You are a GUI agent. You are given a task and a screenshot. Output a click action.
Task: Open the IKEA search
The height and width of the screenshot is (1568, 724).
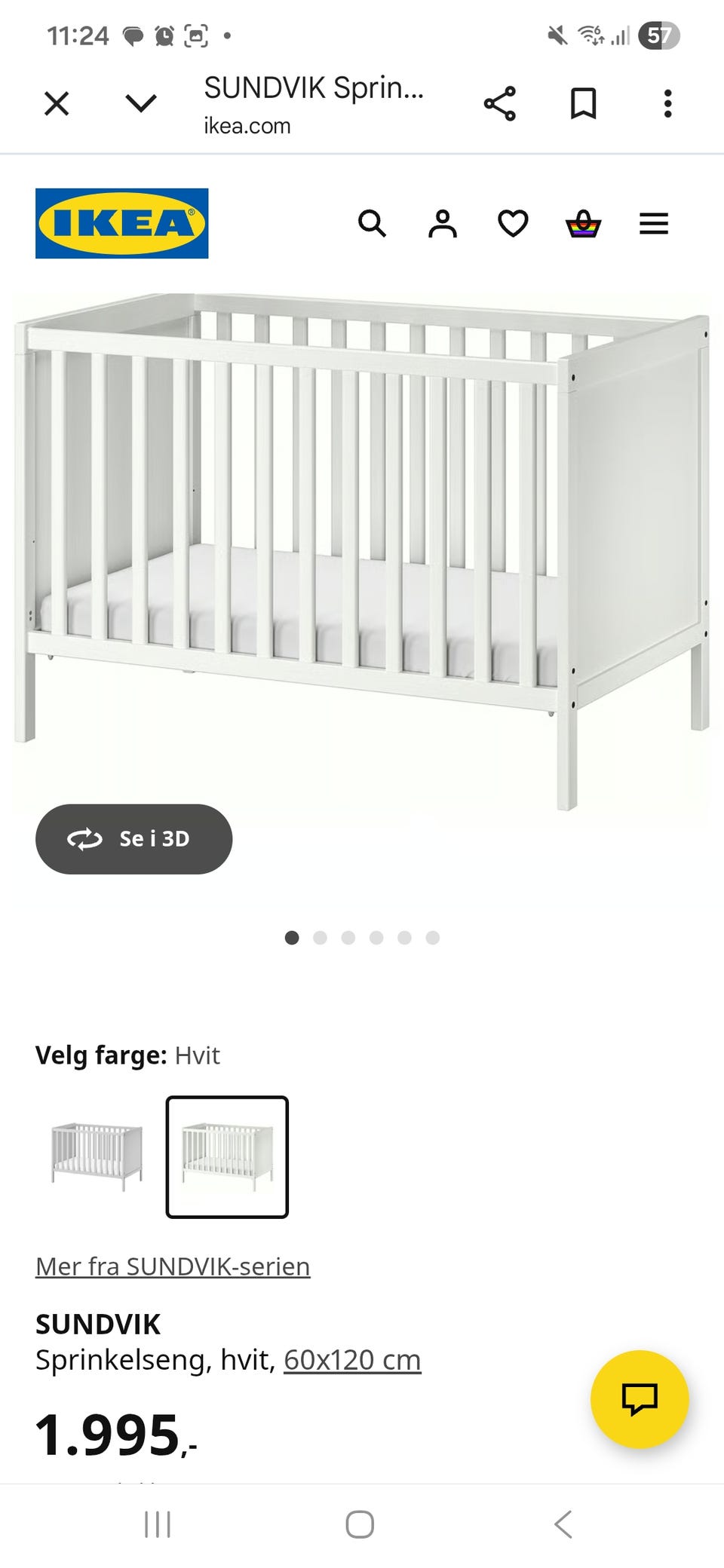372,224
